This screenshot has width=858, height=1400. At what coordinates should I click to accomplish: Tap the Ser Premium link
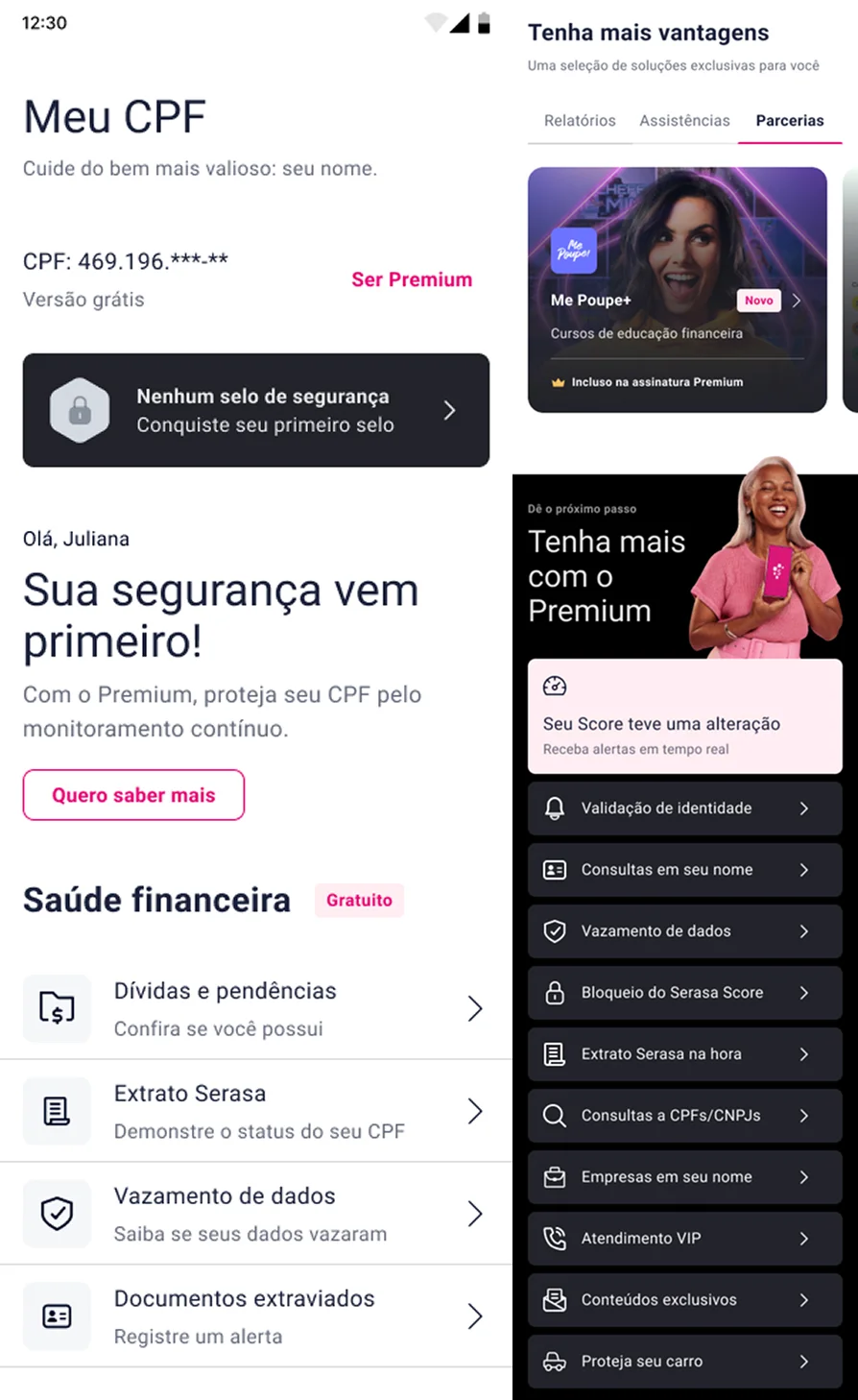pos(412,279)
